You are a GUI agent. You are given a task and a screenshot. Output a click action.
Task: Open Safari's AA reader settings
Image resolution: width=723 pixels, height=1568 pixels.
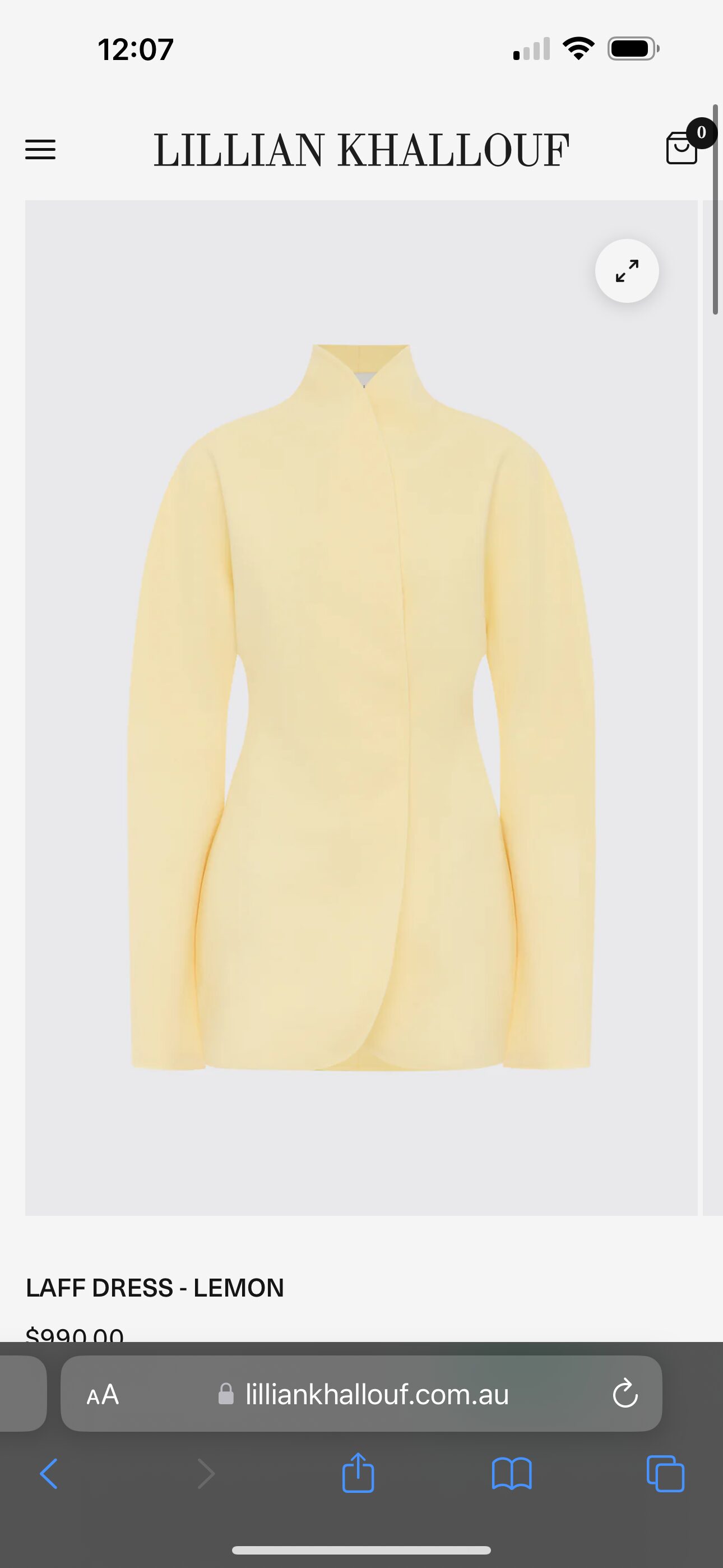[x=103, y=1395]
